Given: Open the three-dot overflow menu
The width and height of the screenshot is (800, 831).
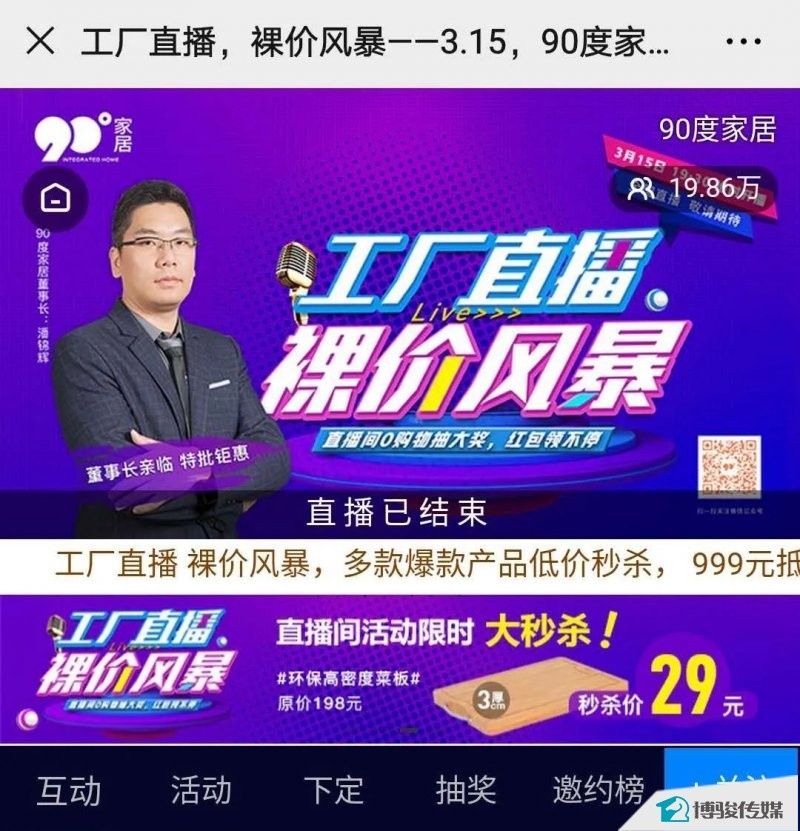Looking at the screenshot, I should [x=743, y=42].
